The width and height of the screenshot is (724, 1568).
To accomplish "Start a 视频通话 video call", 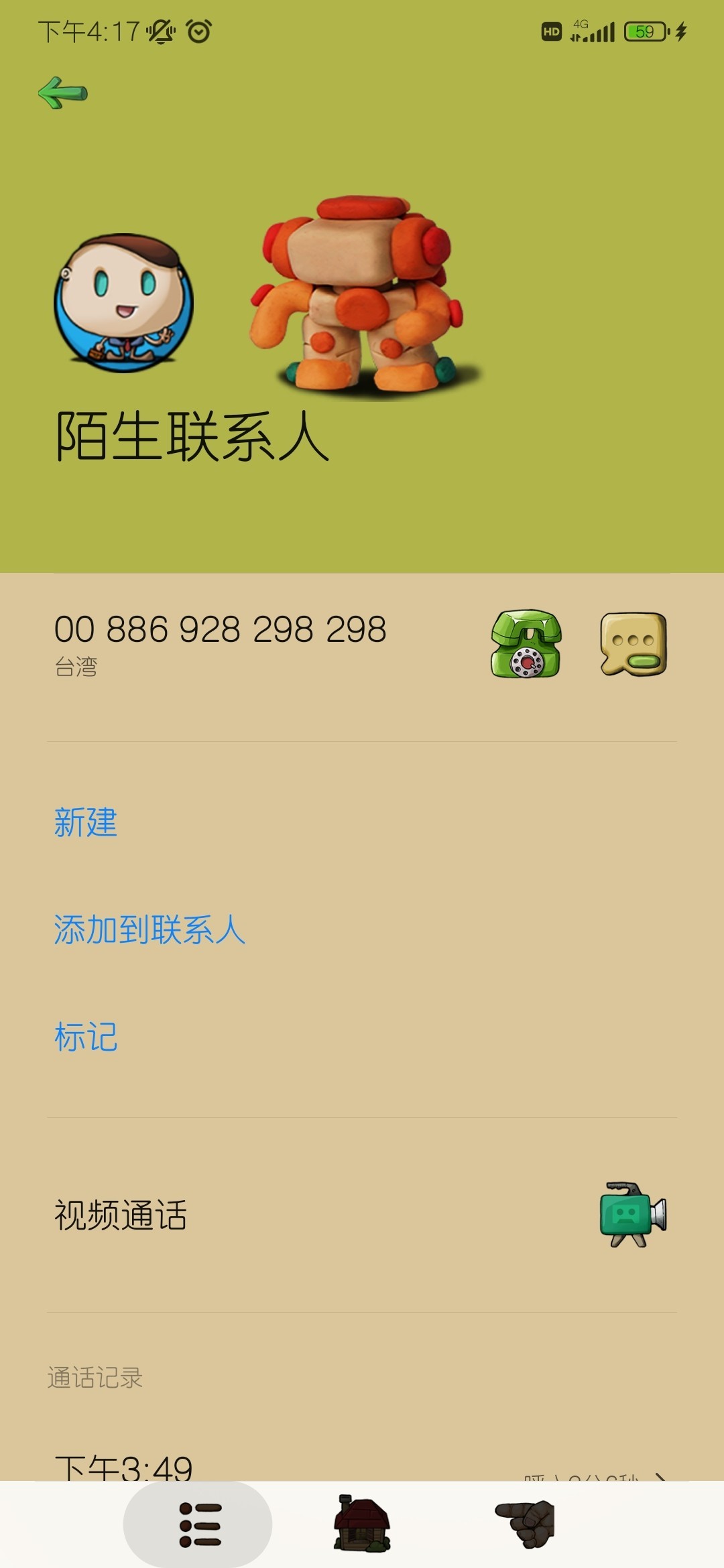I will (632, 1215).
